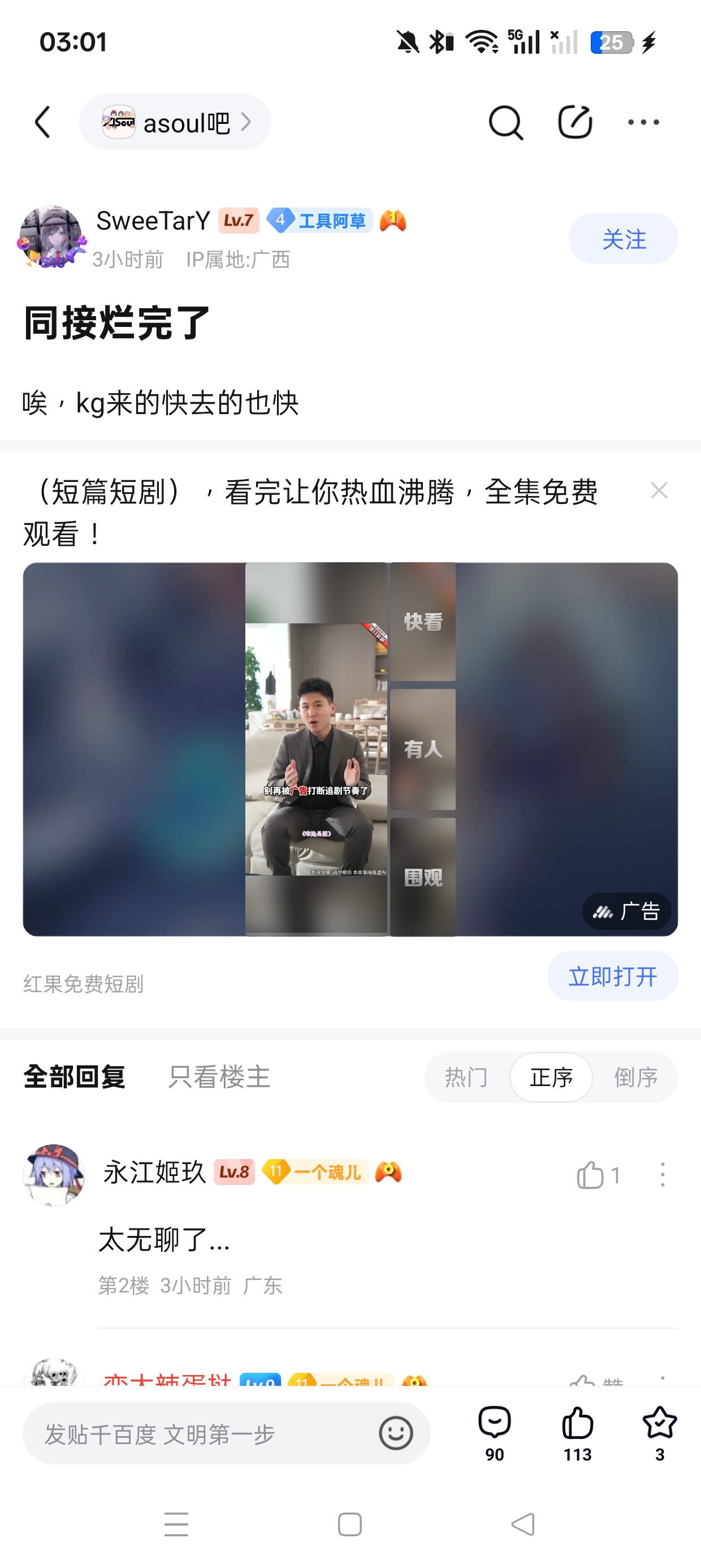Open the three-dot overflow menu at top
This screenshot has width=701, height=1568.
click(x=643, y=122)
